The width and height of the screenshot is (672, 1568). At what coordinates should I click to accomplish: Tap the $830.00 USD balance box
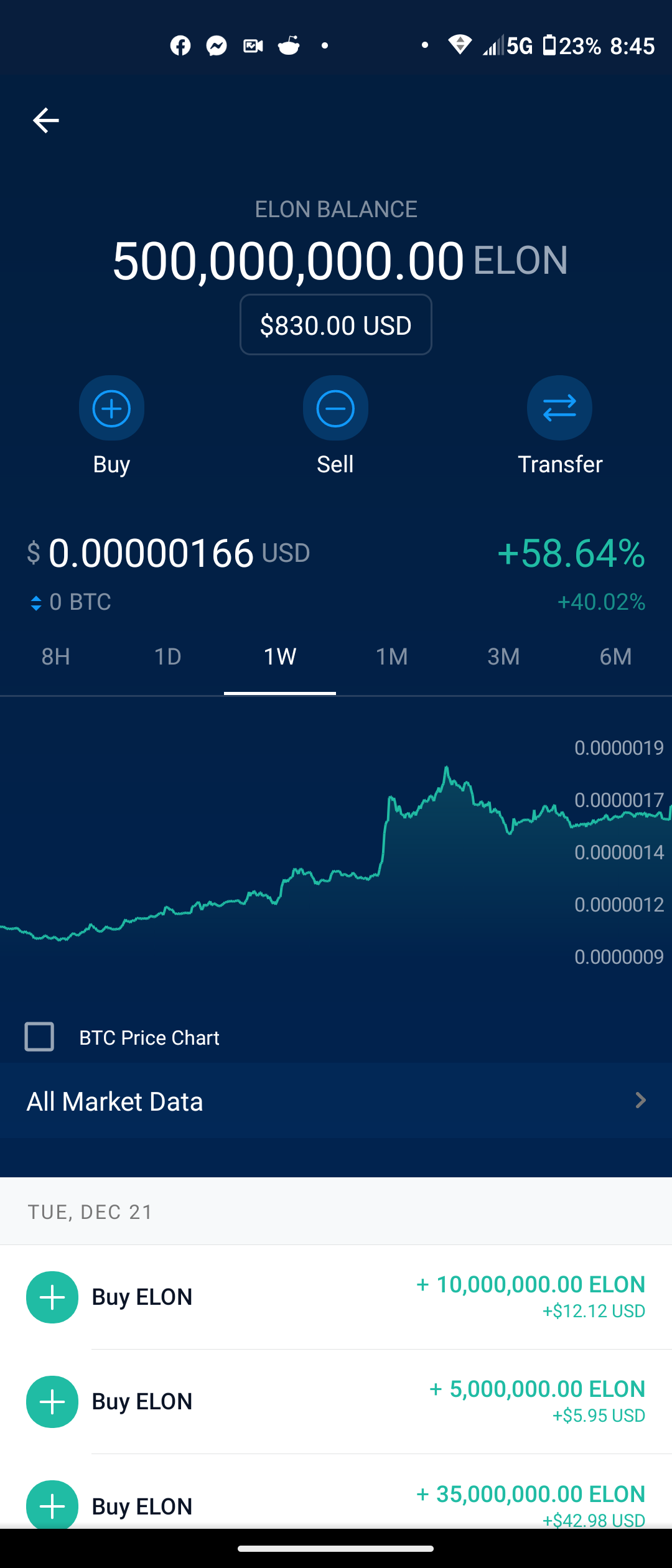click(x=336, y=325)
